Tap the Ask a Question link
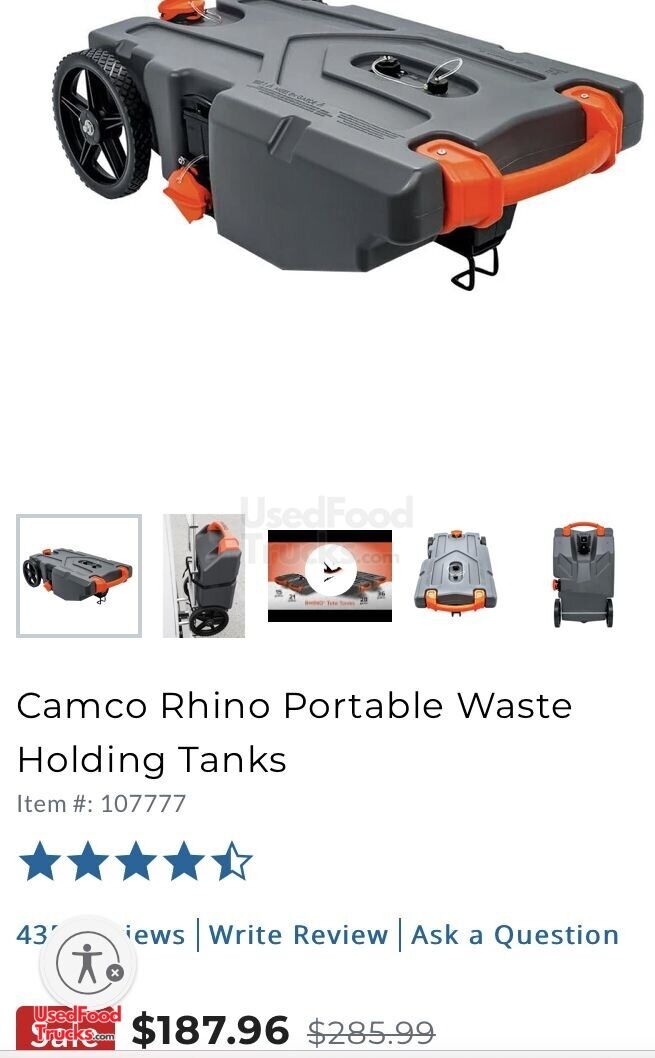Viewport: 655px width, 1058px height. point(515,935)
